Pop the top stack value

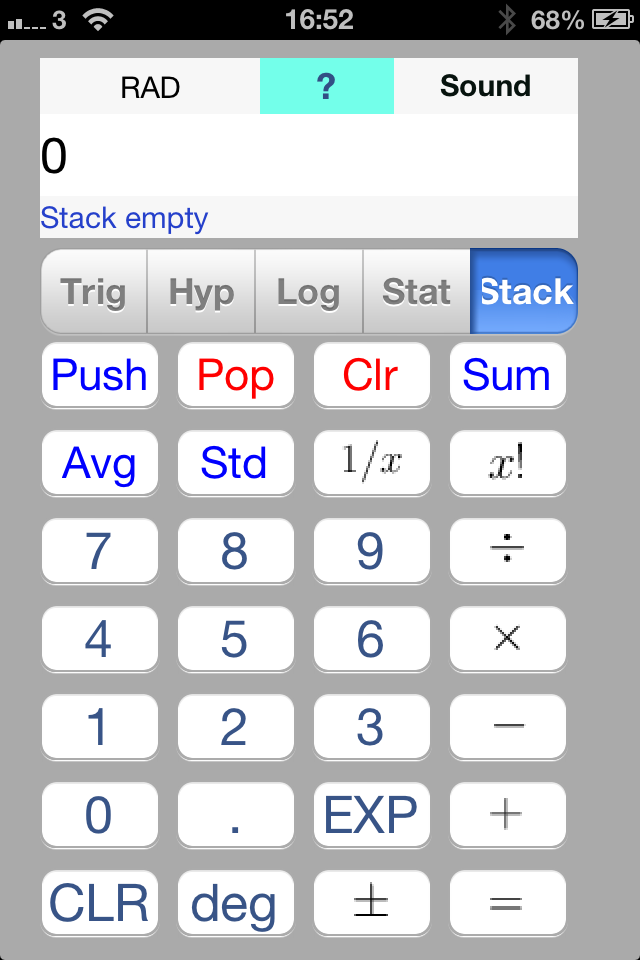[235, 375]
